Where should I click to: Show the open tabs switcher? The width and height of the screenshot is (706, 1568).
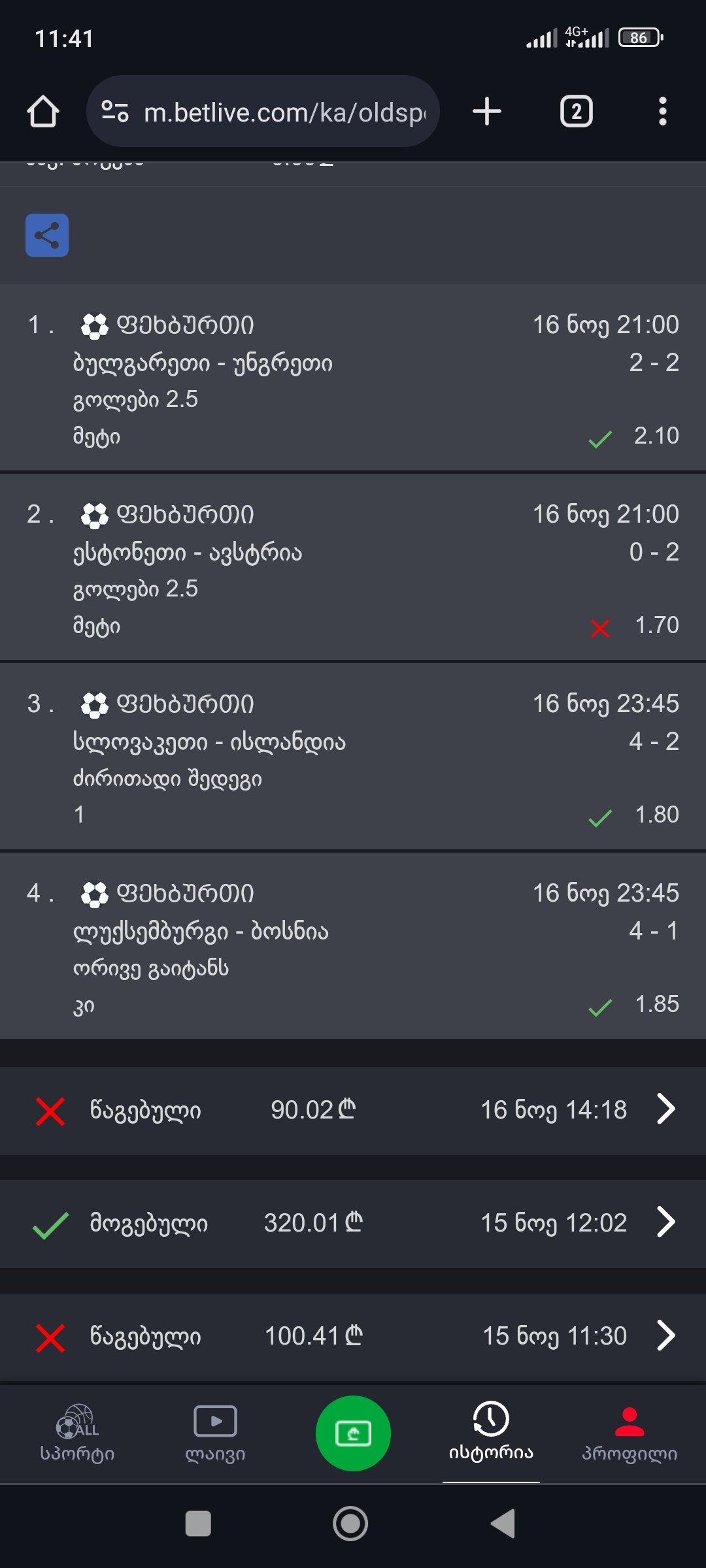(576, 112)
